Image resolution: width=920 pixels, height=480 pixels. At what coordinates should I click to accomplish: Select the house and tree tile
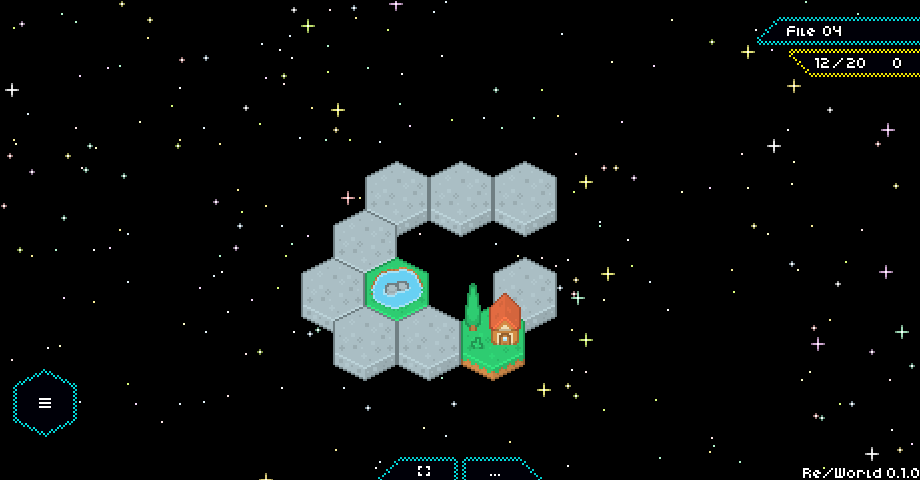494,340
